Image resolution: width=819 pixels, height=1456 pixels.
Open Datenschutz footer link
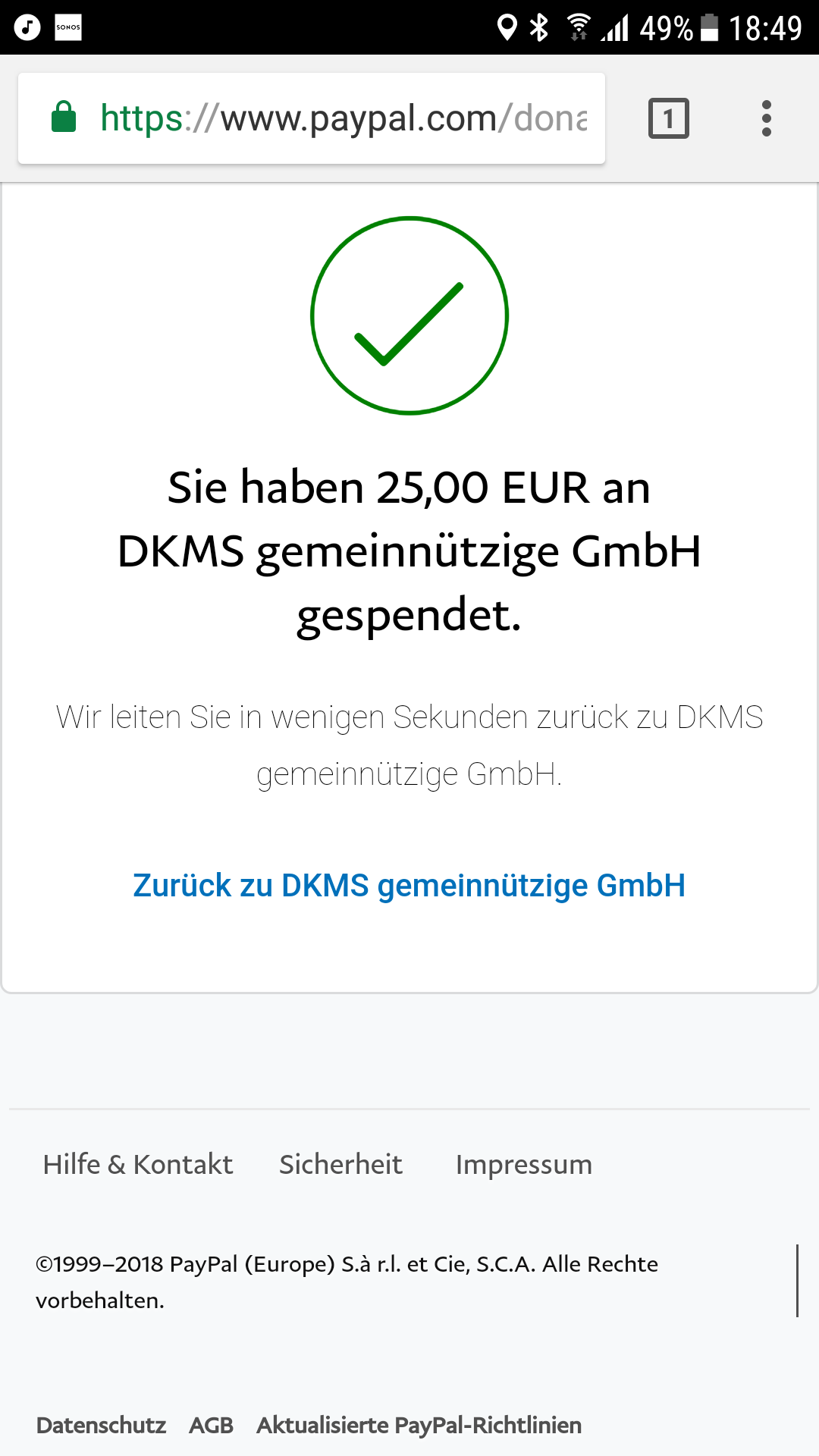point(101,1425)
